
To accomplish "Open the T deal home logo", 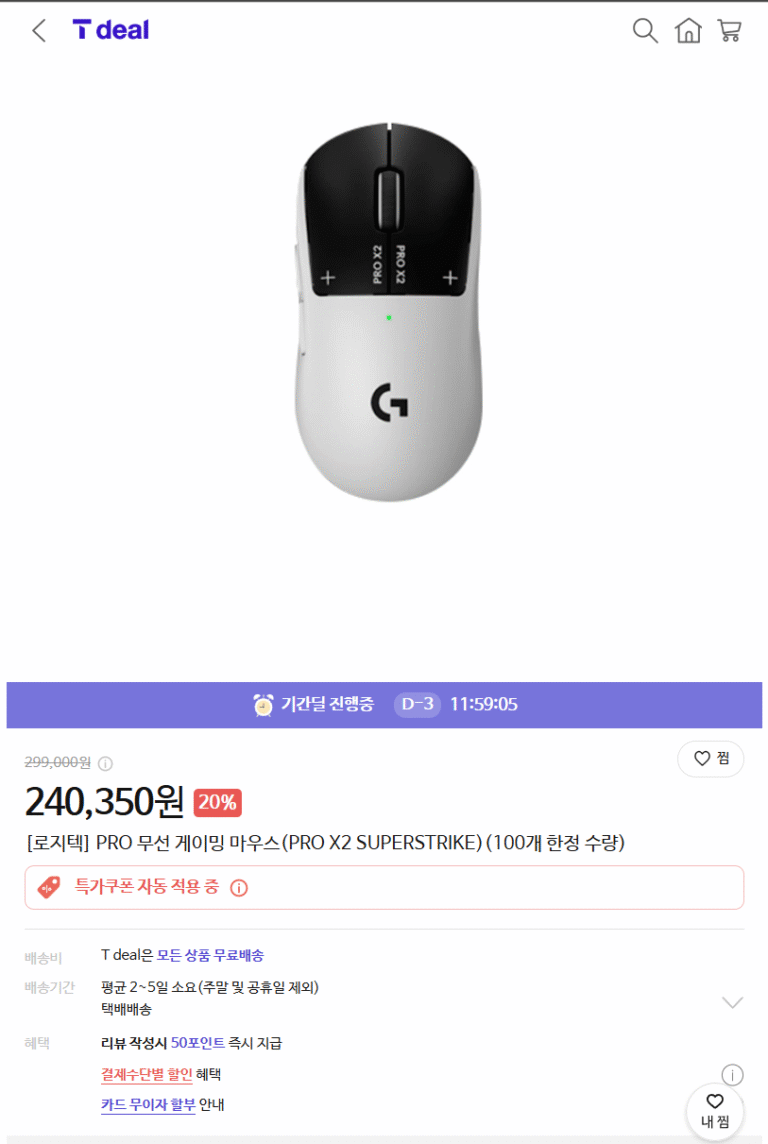I will tap(111, 30).
